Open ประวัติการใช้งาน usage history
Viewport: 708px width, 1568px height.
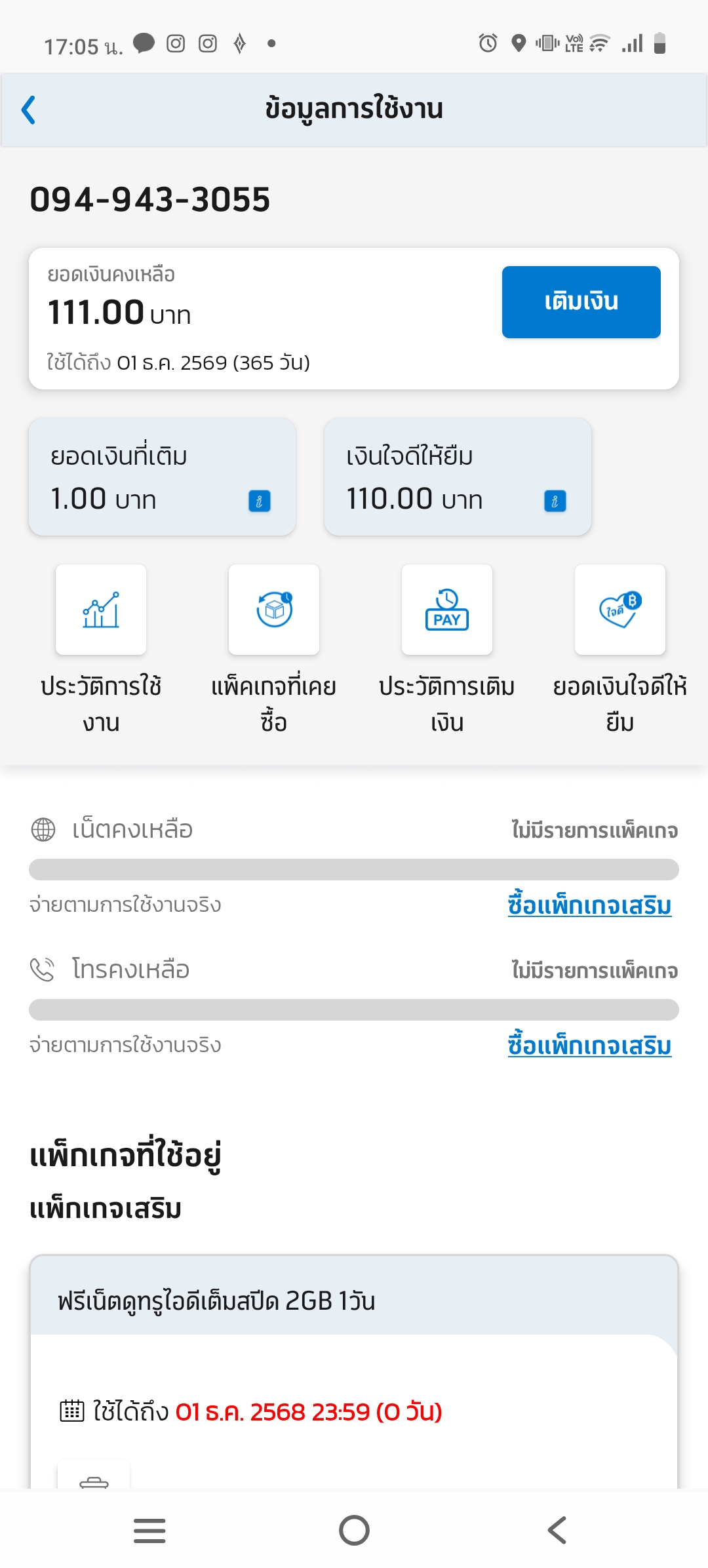click(101, 610)
